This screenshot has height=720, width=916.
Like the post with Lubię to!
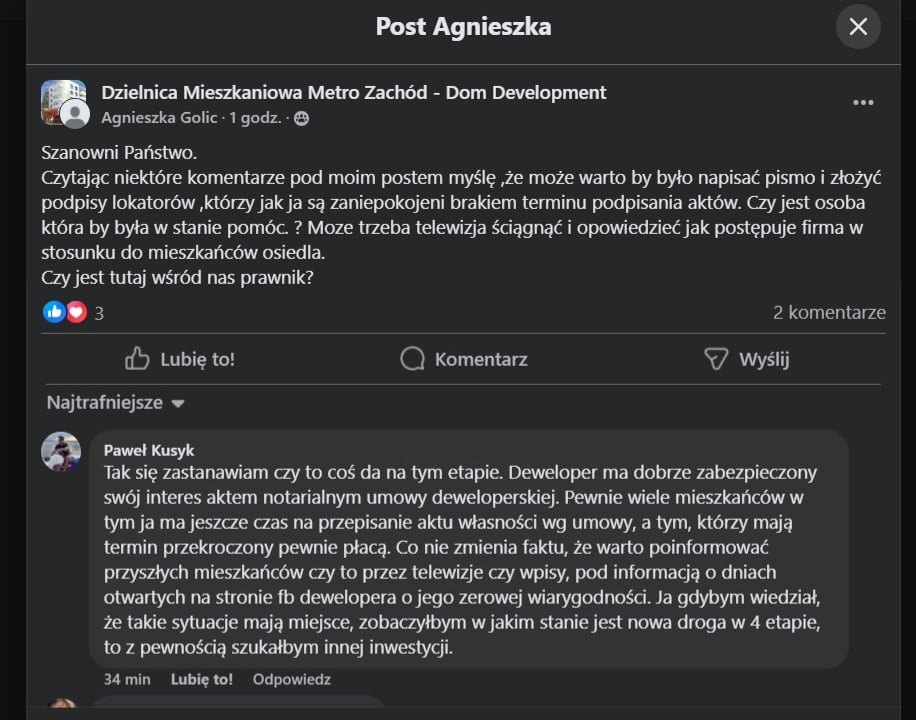[180, 359]
